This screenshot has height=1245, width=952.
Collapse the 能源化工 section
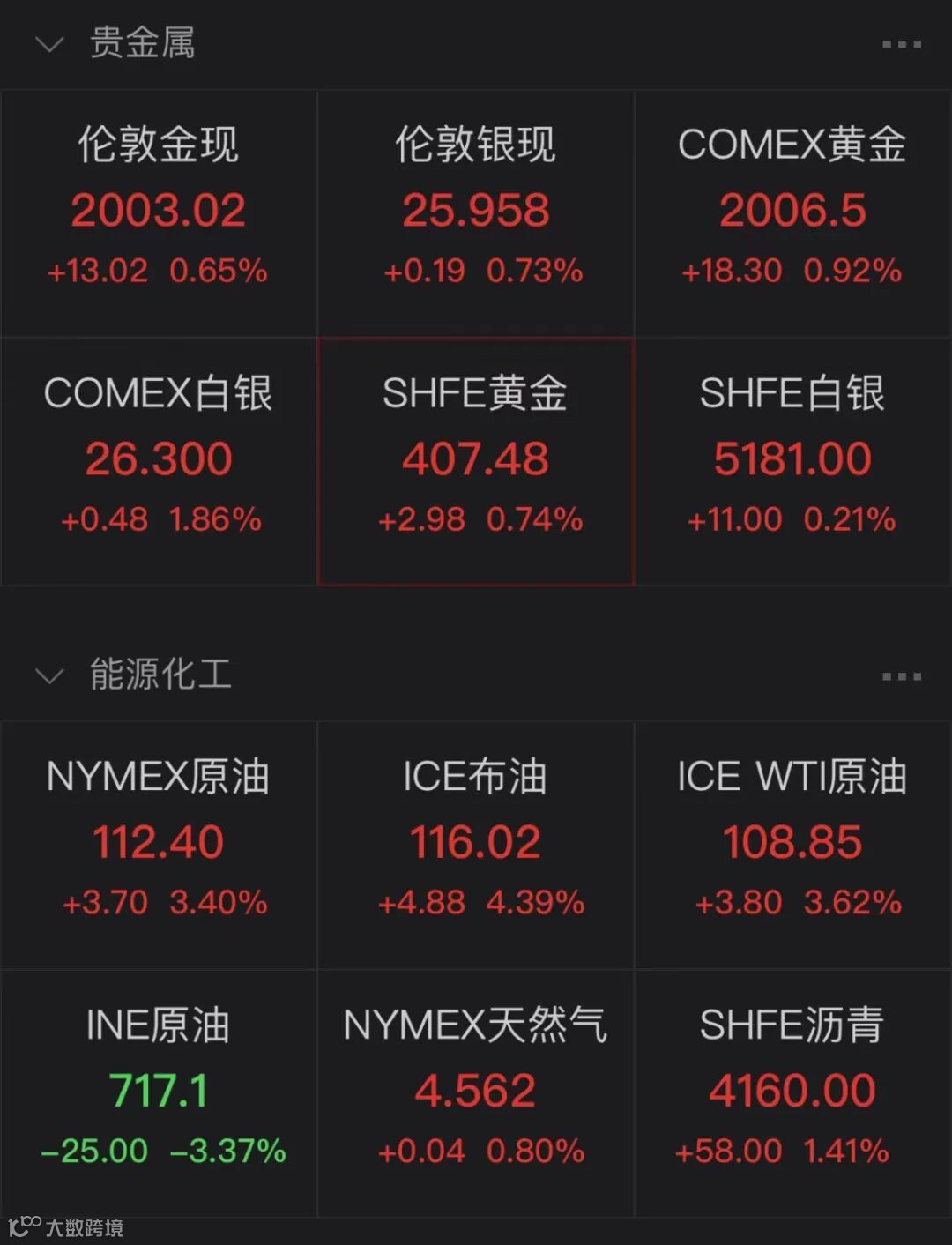pyautogui.click(x=49, y=676)
